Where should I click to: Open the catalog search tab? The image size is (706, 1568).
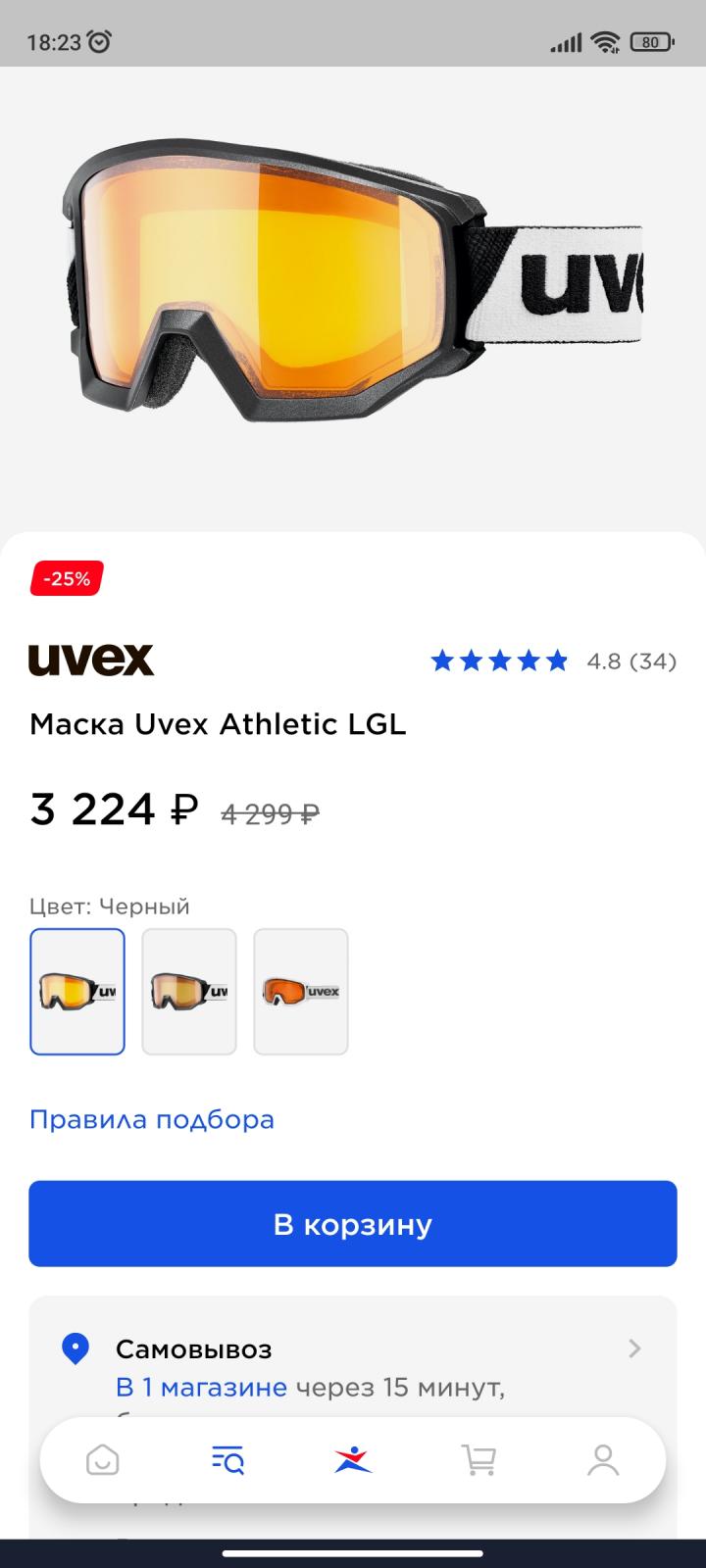tap(227, 1461)
